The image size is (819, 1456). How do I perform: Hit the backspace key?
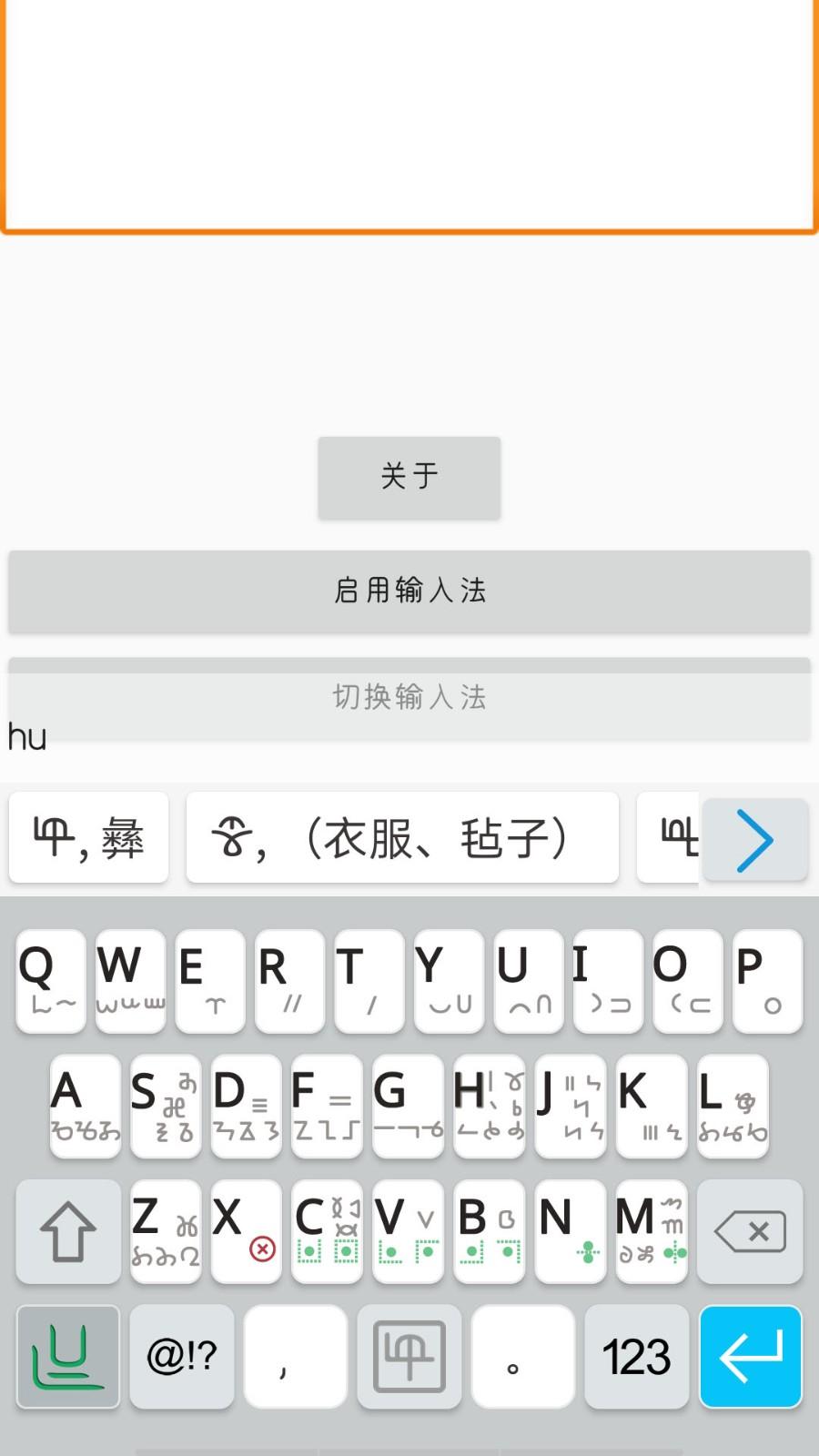tap(750, 1232)
